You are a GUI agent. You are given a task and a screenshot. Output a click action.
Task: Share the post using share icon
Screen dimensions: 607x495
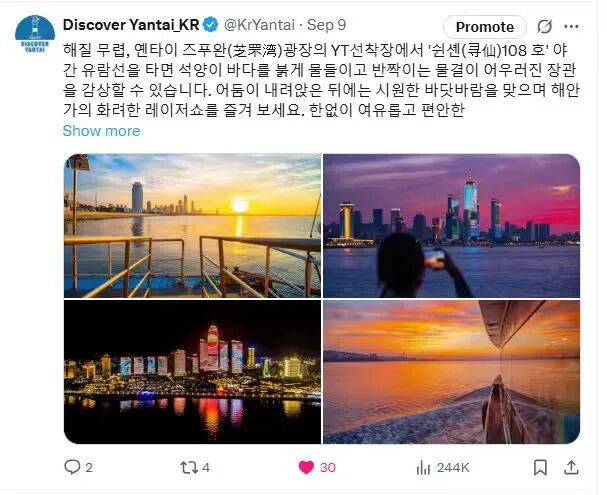pos(575,467)
